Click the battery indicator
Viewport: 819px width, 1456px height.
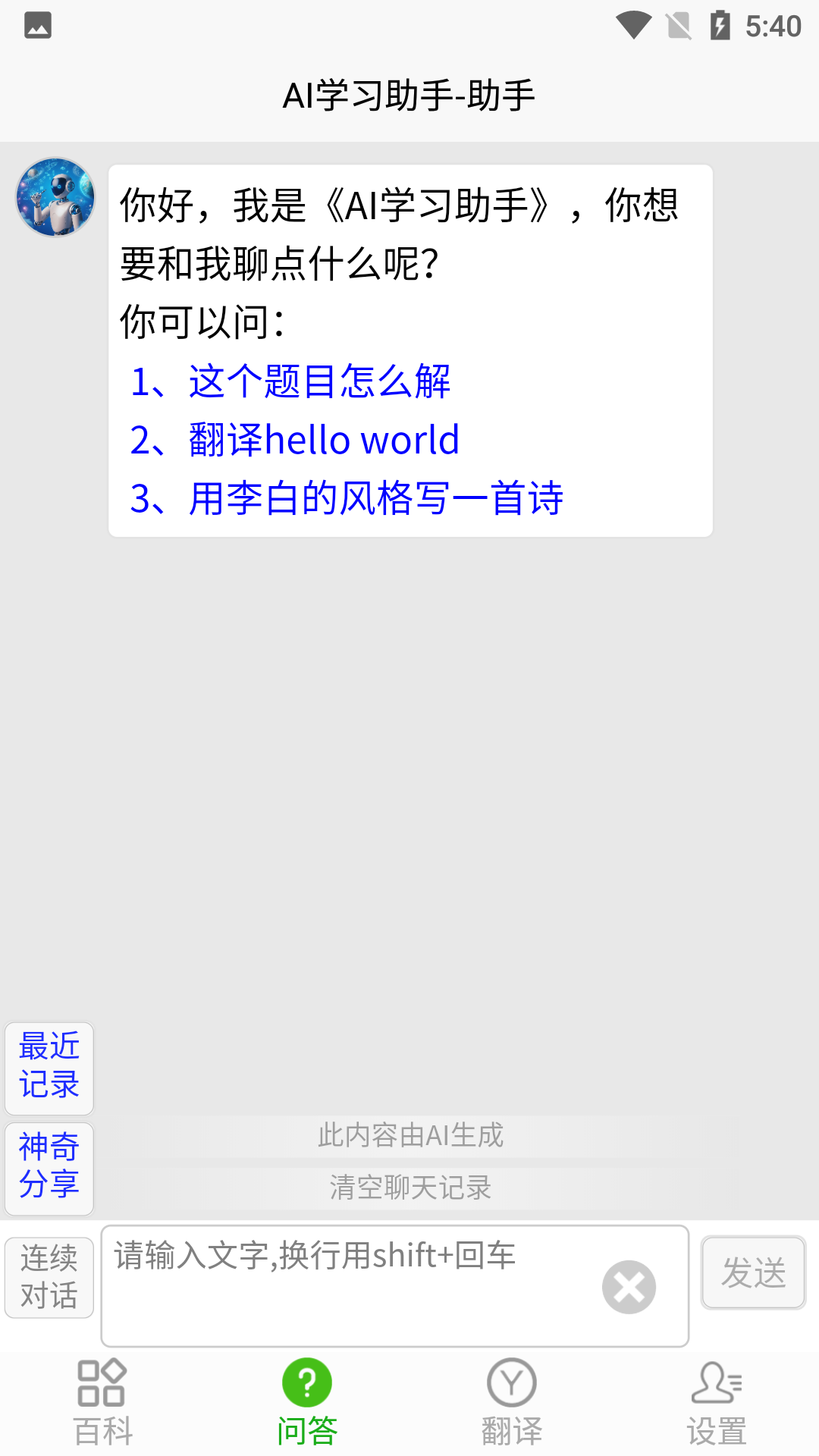(x=719, y=24)
